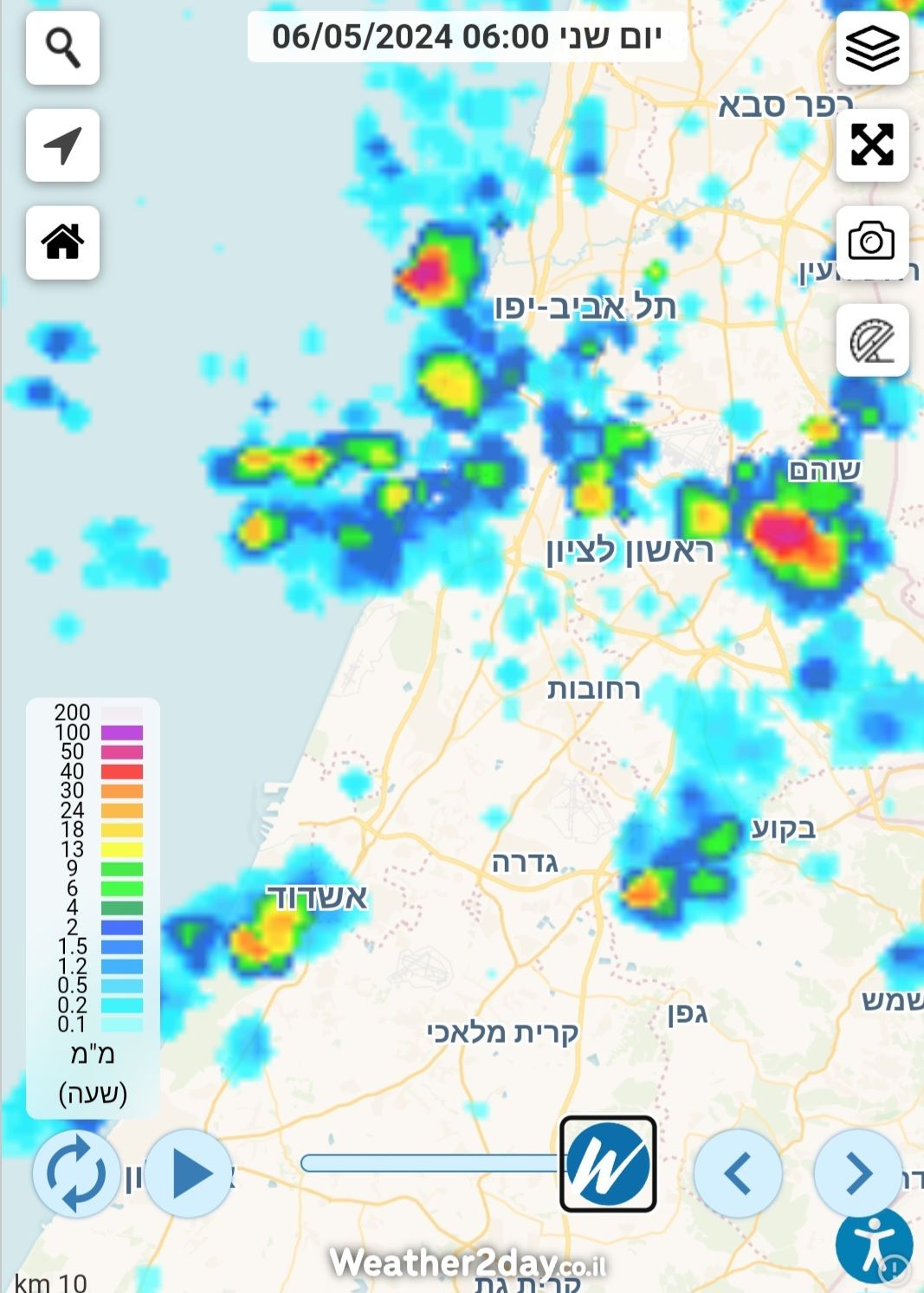Step back to the previous radar frame

pos(738,1173)
